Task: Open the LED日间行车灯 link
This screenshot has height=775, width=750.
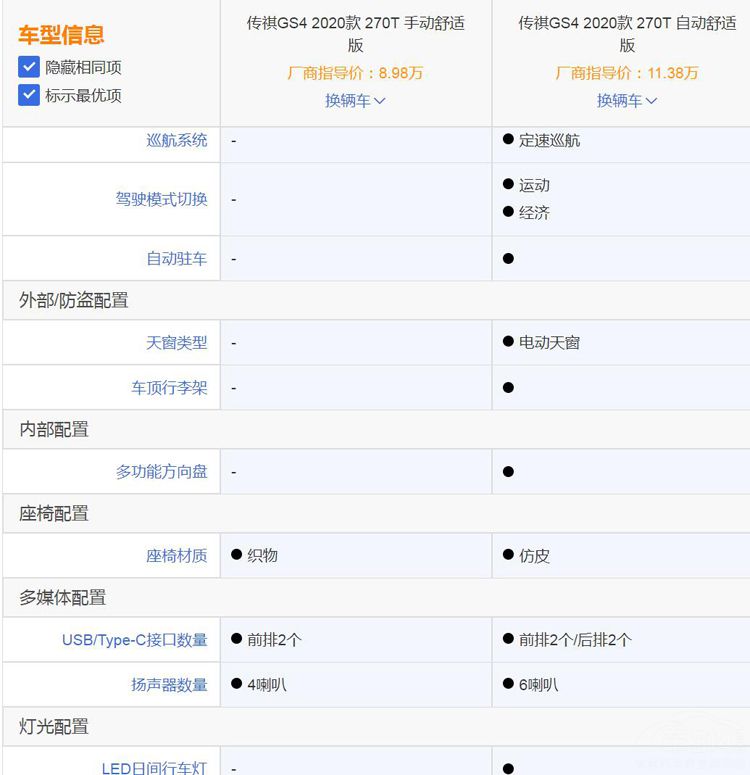Action: pyautogui.click(x=154, y=768)
